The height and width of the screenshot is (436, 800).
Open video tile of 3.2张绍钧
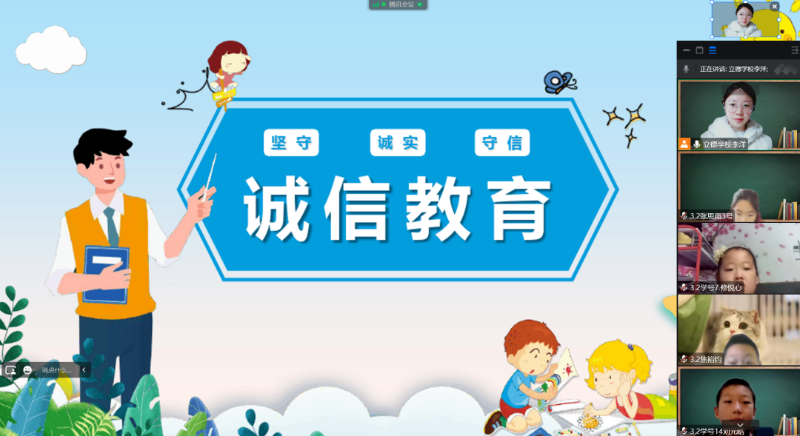738,330
